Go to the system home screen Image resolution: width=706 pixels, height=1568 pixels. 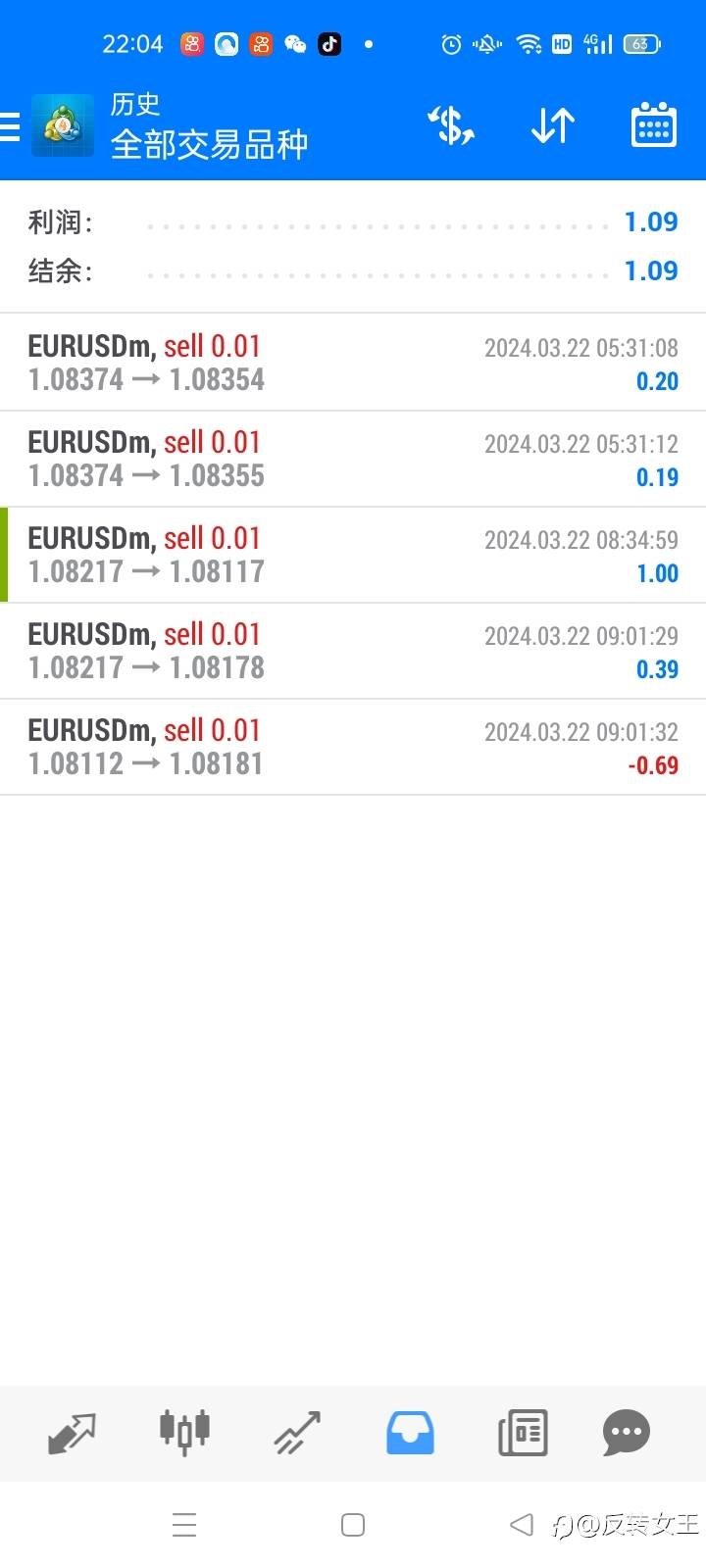(353, 1525)
